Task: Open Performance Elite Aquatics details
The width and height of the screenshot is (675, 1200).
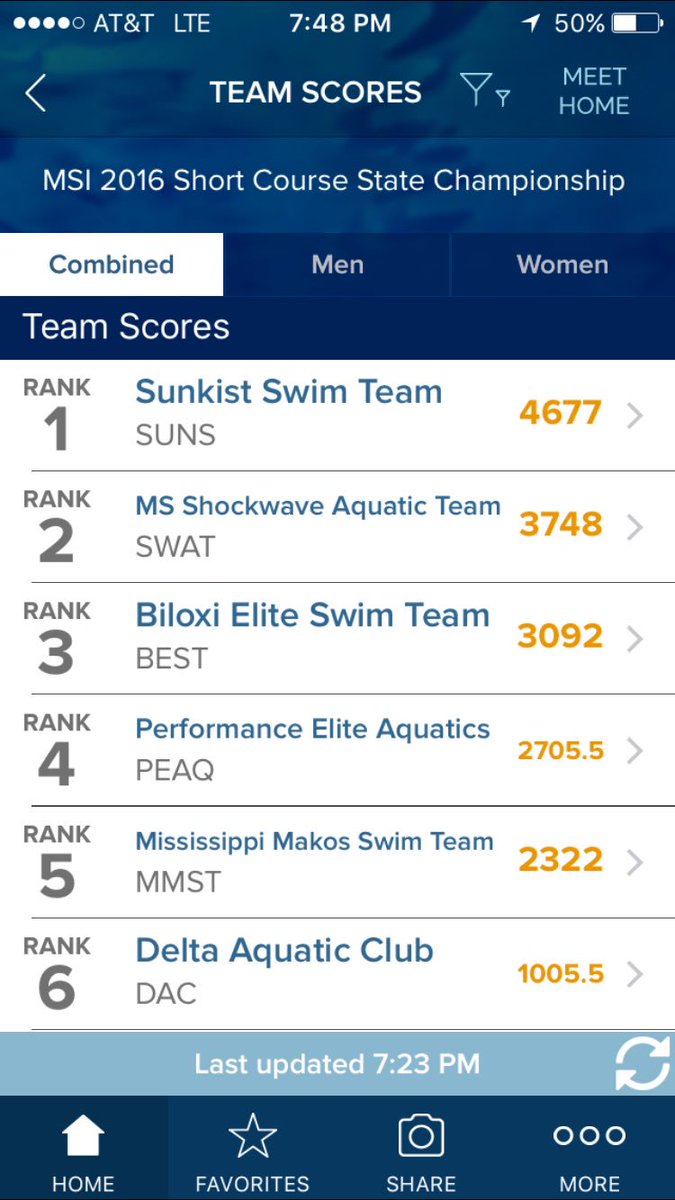Action: click(337, 750)
